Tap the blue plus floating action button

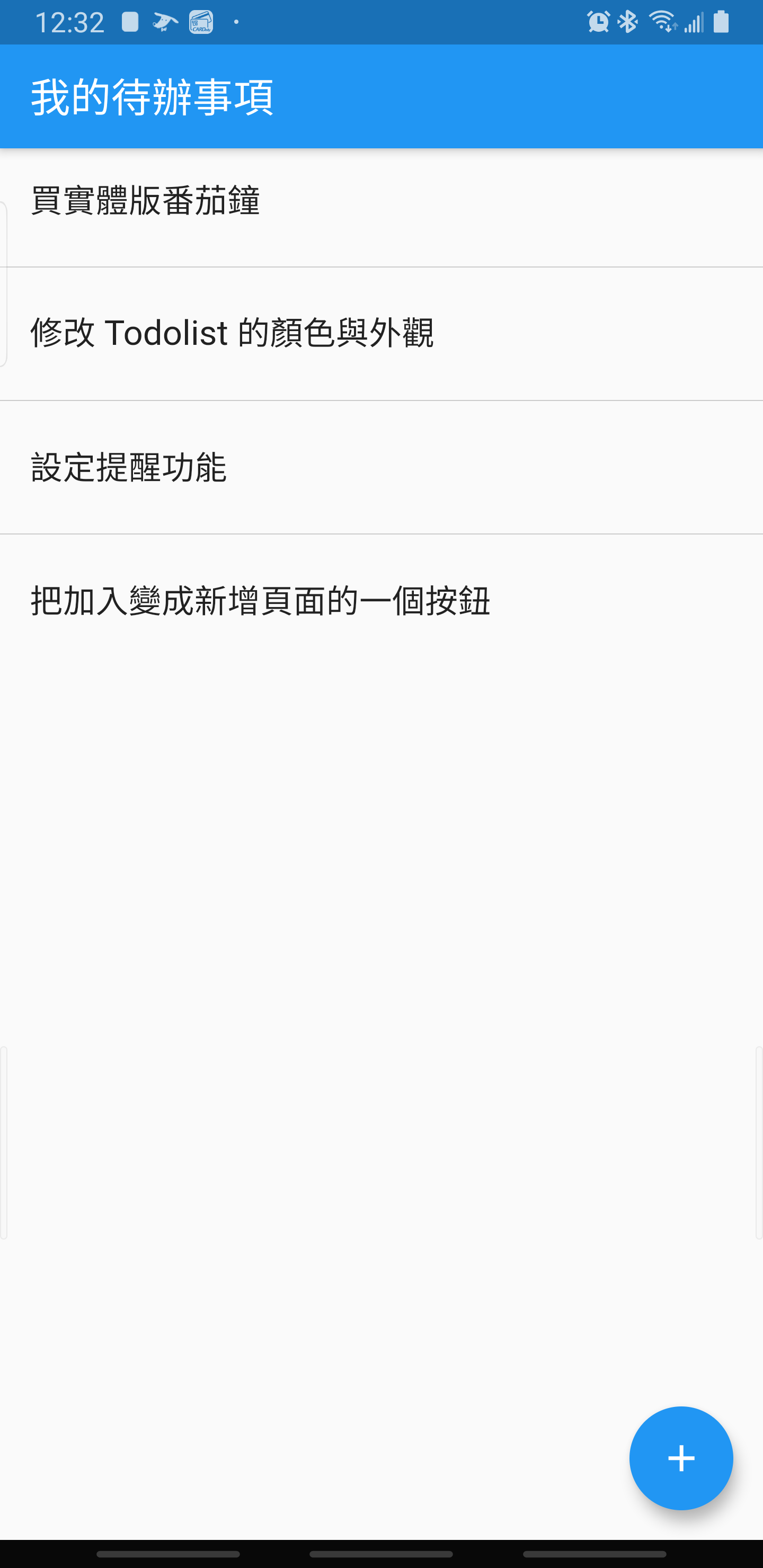680,1458
